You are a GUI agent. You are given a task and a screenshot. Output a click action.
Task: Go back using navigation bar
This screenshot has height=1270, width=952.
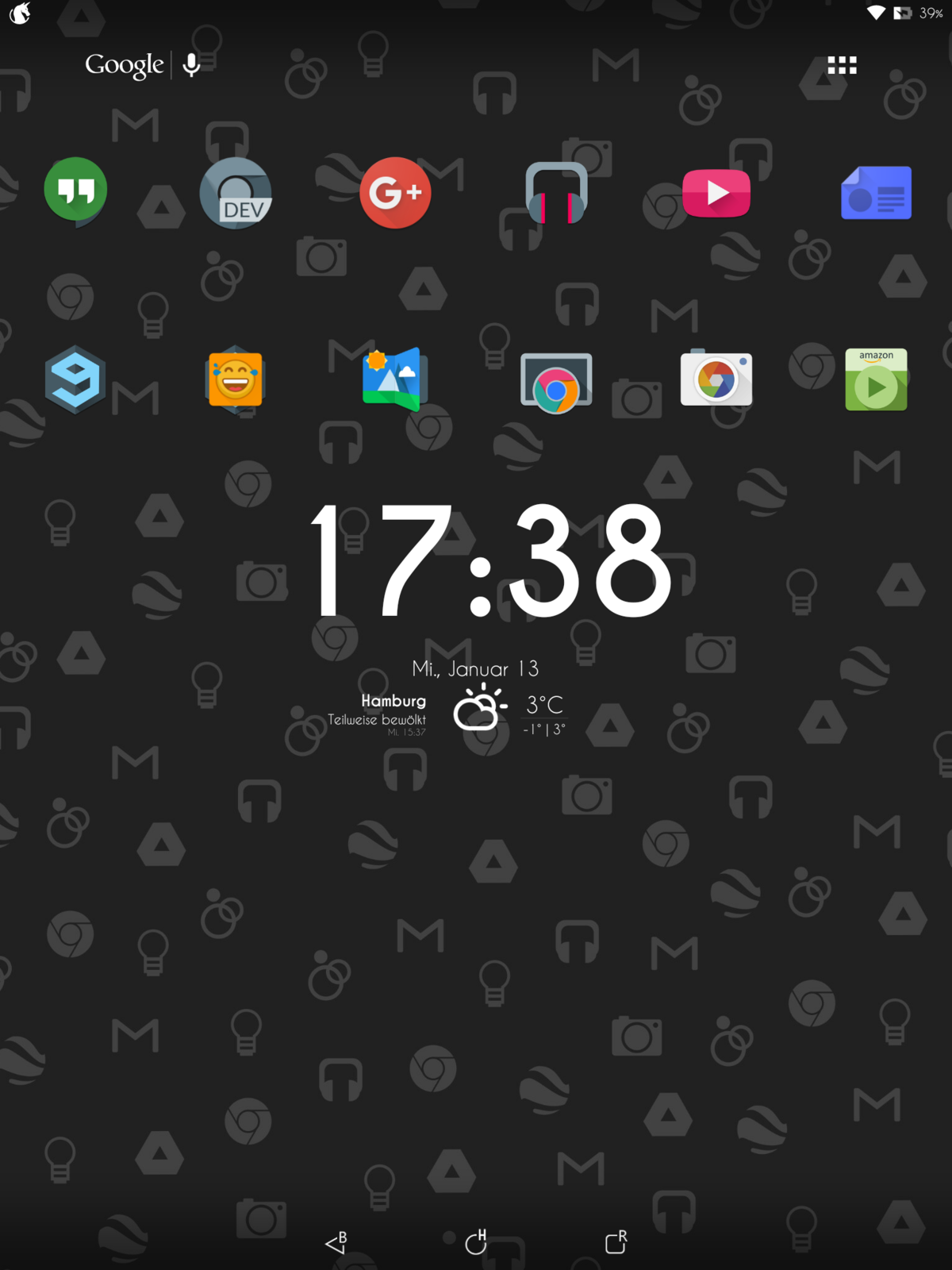tap(336, 1242)
